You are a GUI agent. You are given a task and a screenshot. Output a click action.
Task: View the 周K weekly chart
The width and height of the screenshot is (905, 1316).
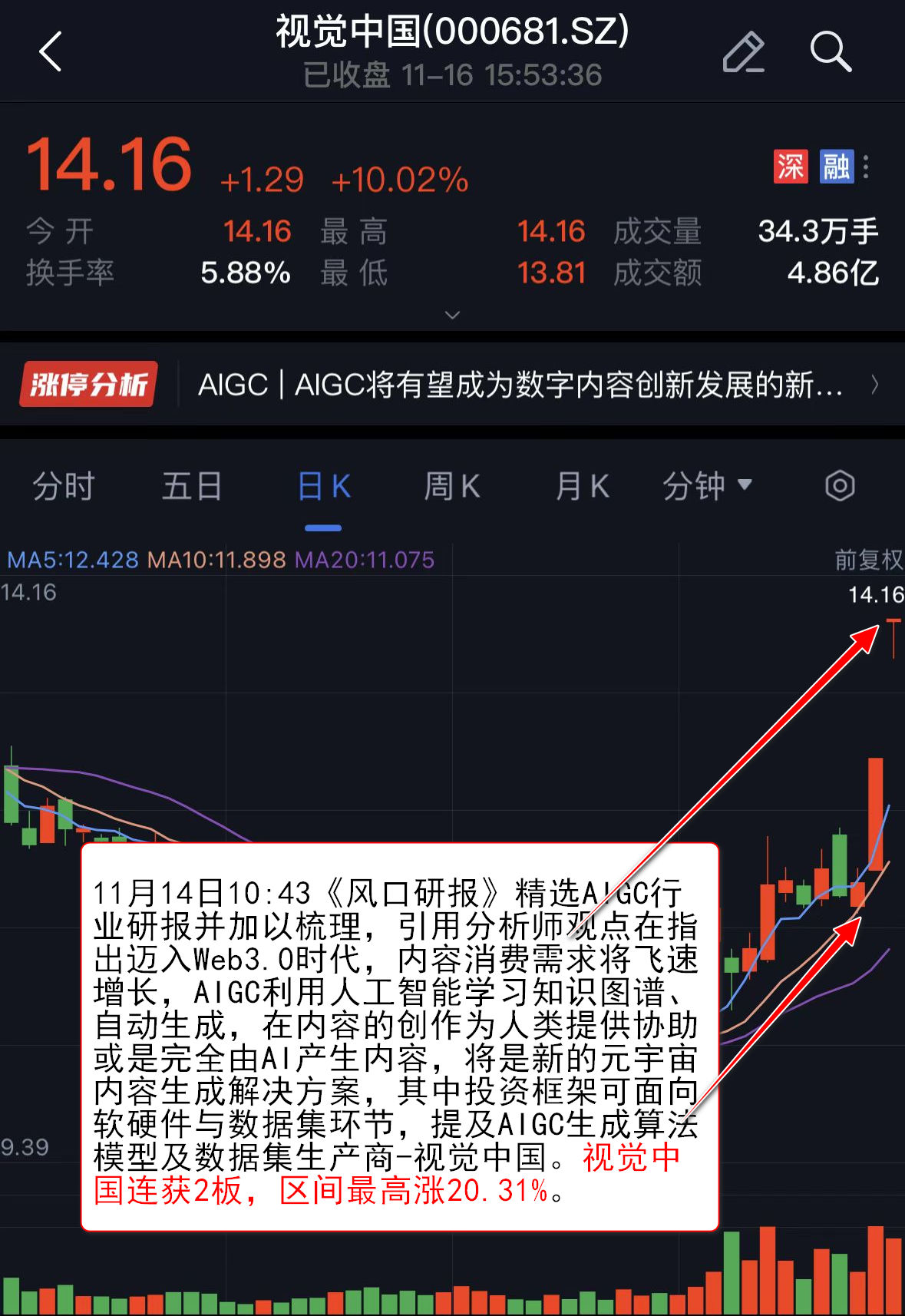[452, 487]
